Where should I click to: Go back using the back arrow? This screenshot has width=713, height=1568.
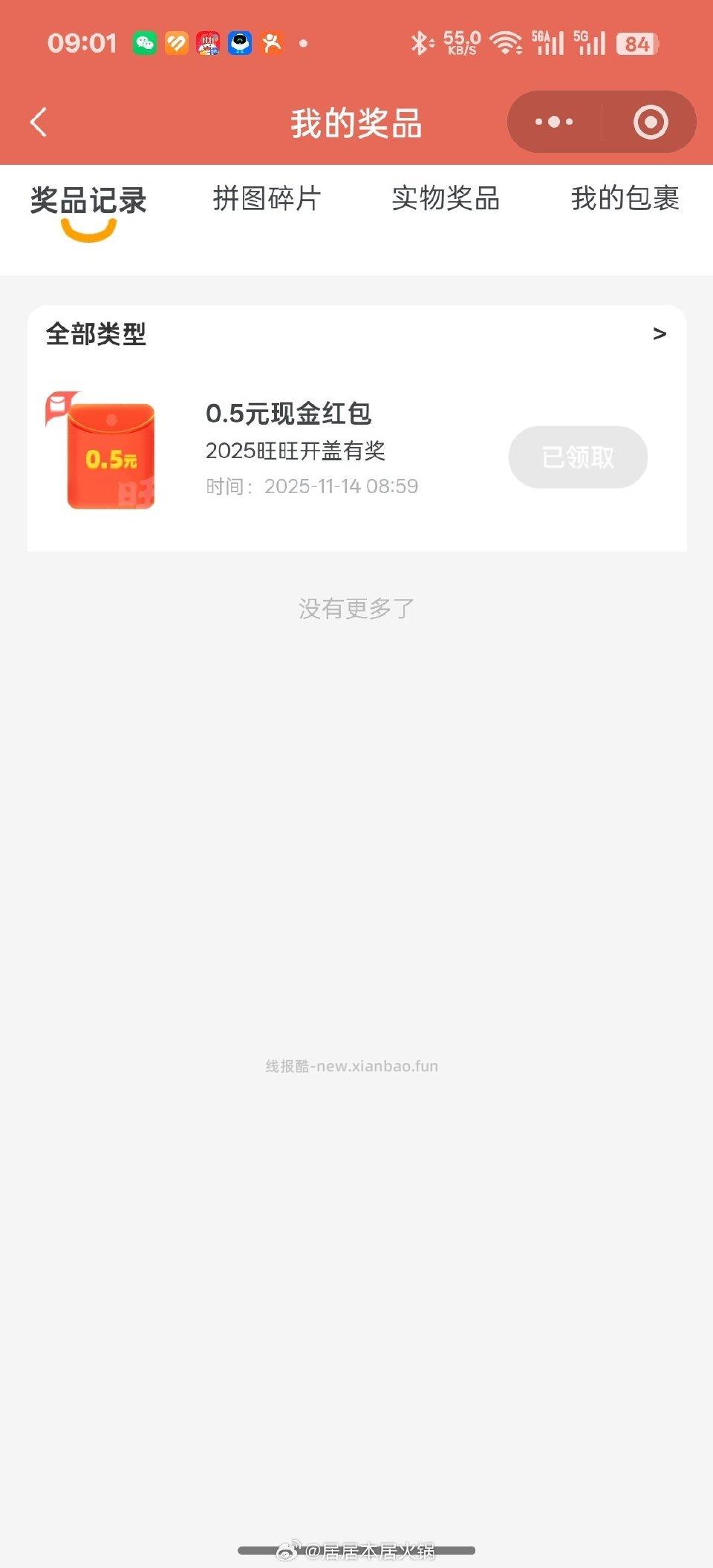(37, 121)
